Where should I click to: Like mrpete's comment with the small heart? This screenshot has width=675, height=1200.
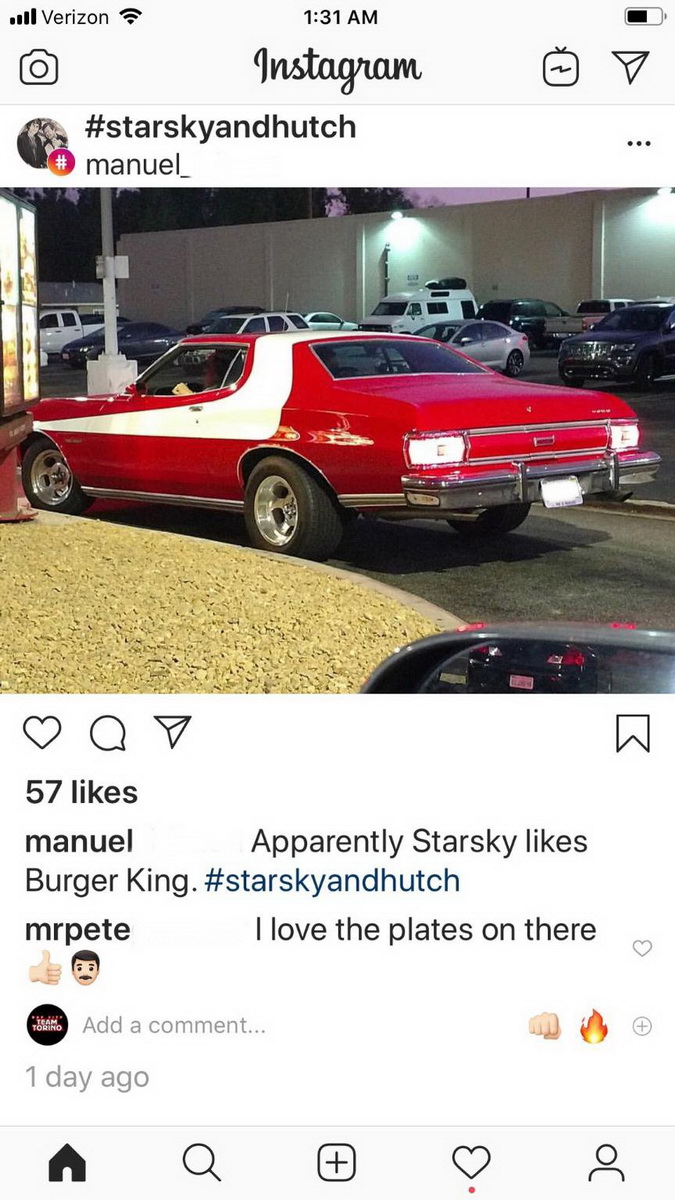pos(642,948)
